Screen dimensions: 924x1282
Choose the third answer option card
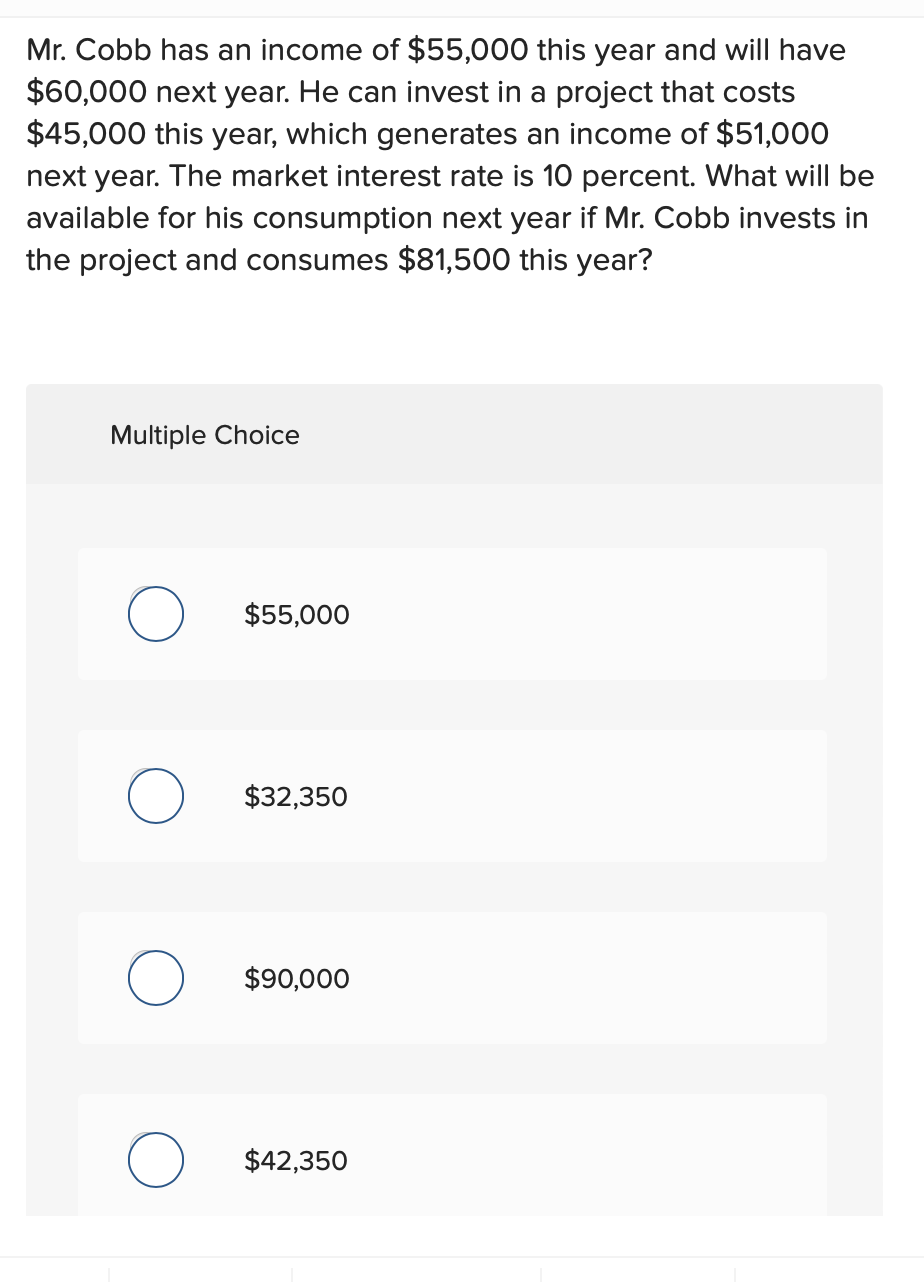[452, 978]
